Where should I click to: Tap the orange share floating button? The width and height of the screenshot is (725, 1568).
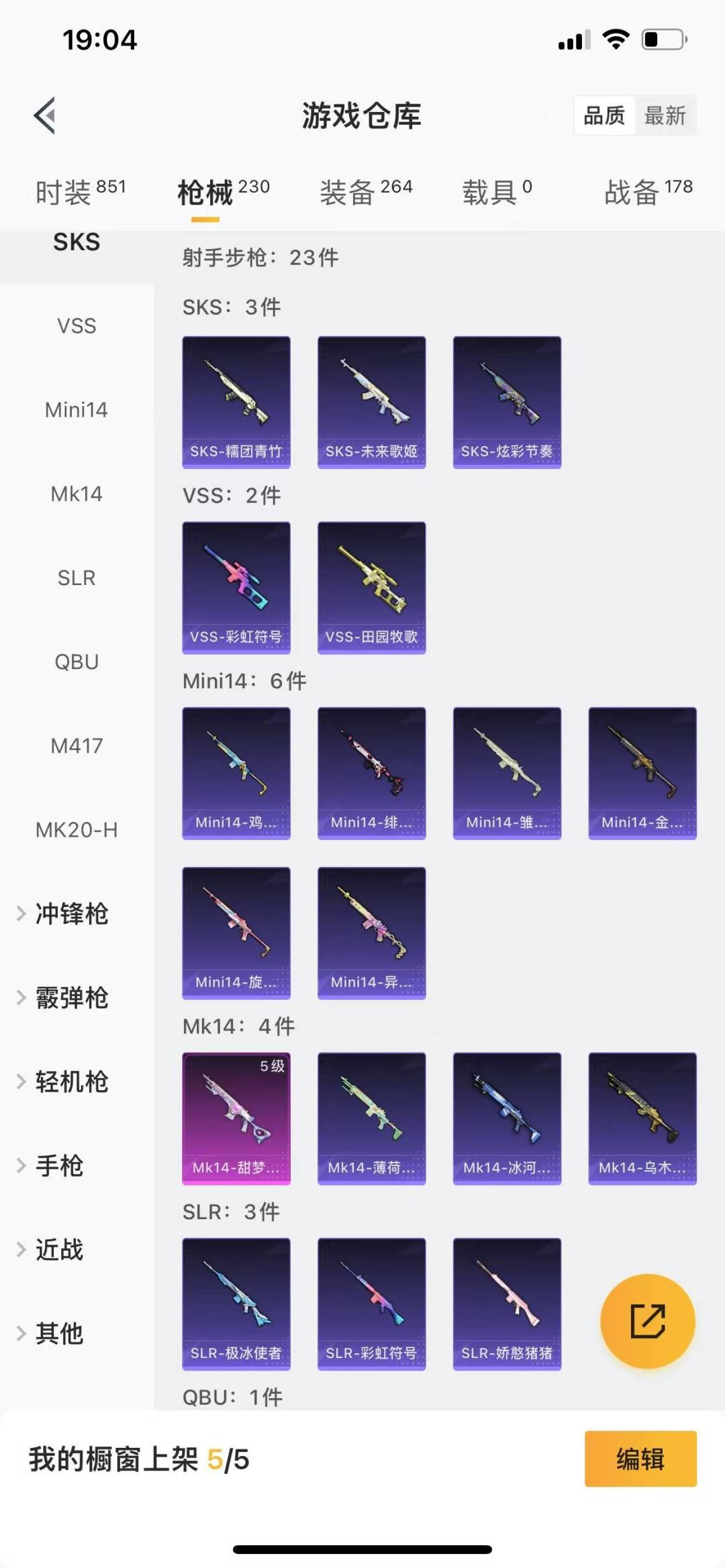[x=647, y=1320]
